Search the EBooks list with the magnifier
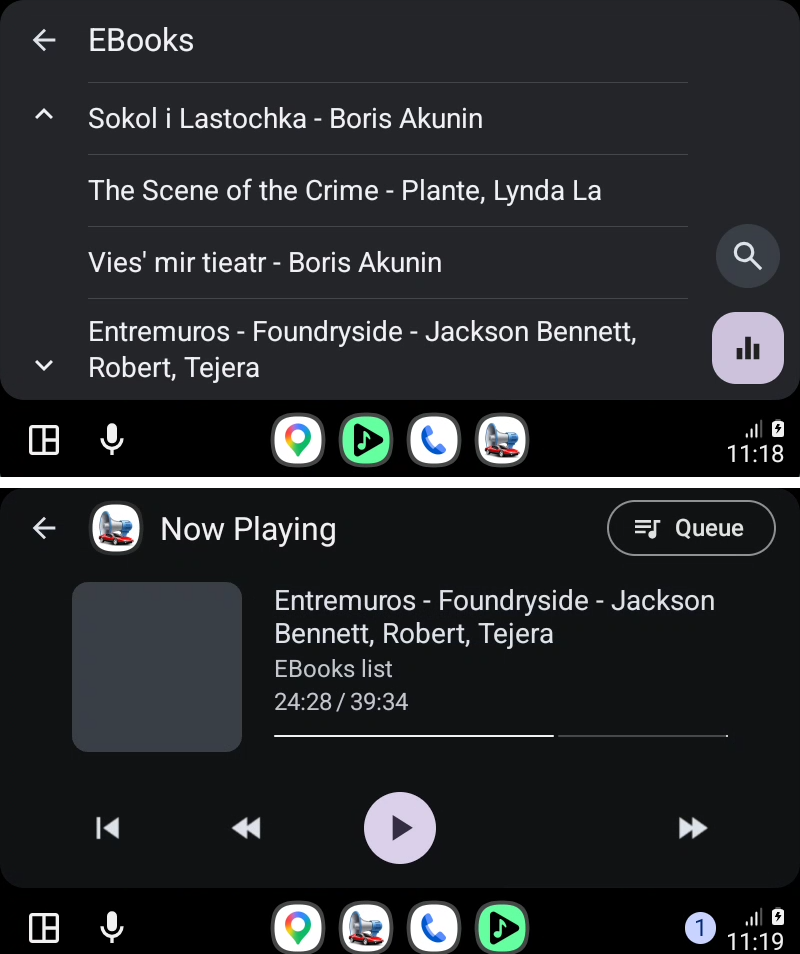The width and height of the screenshot is (800, 954). pyautogui.click(x=747, y=256)
